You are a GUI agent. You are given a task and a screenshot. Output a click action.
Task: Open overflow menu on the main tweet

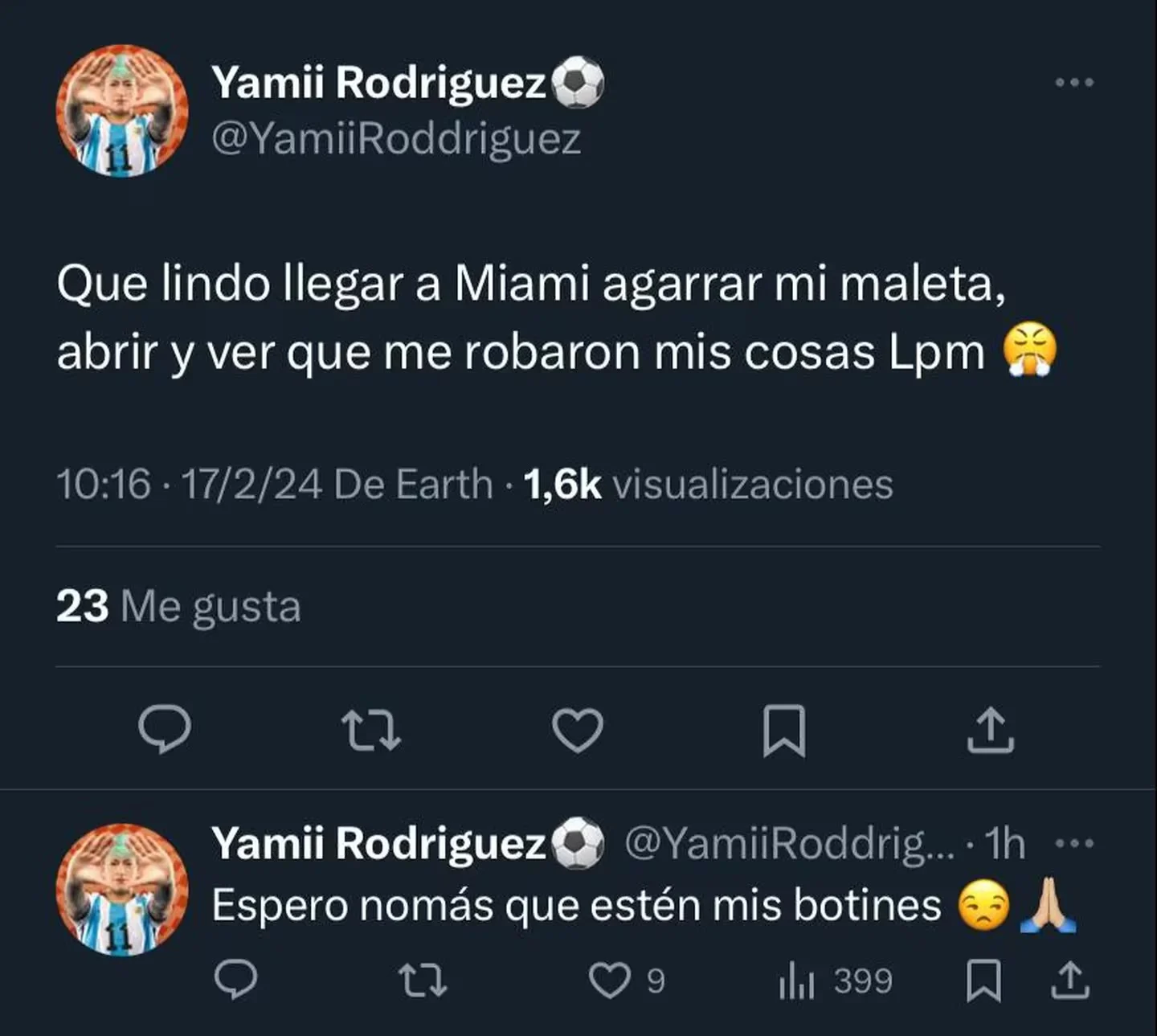(x=1074, y=83)
